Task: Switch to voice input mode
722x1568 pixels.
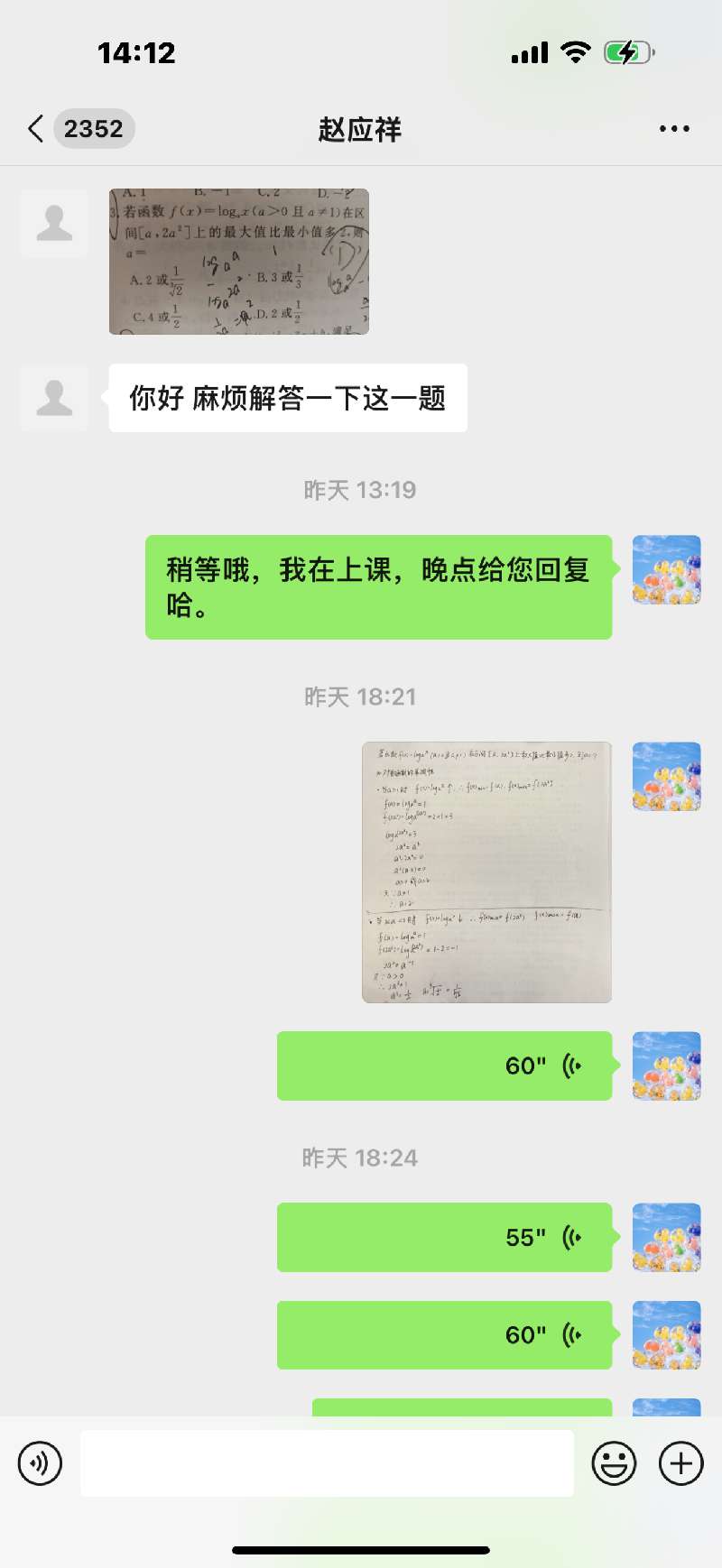Action: click(41, 1462)
